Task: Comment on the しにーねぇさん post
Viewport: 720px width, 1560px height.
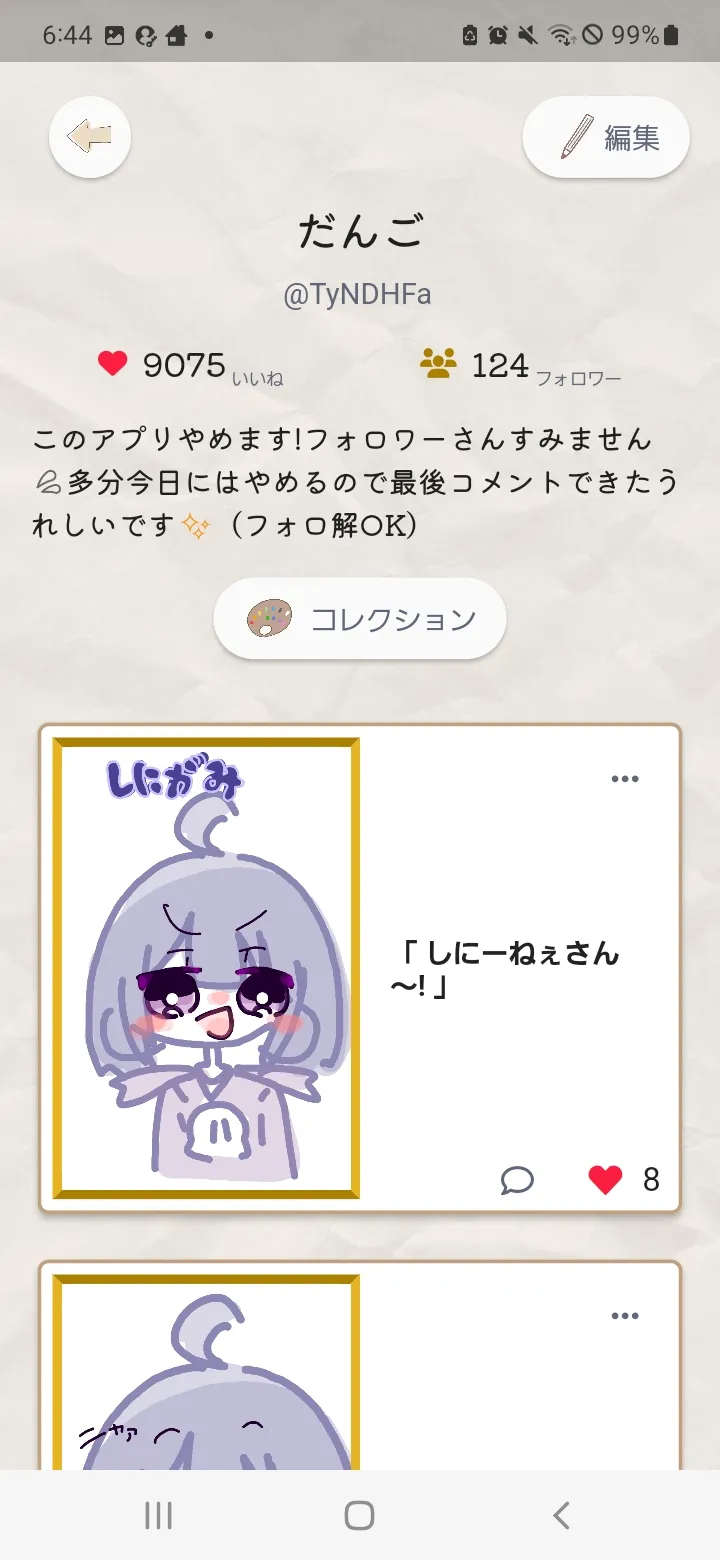Action: pyautogui.click(x=517, y=1180)
